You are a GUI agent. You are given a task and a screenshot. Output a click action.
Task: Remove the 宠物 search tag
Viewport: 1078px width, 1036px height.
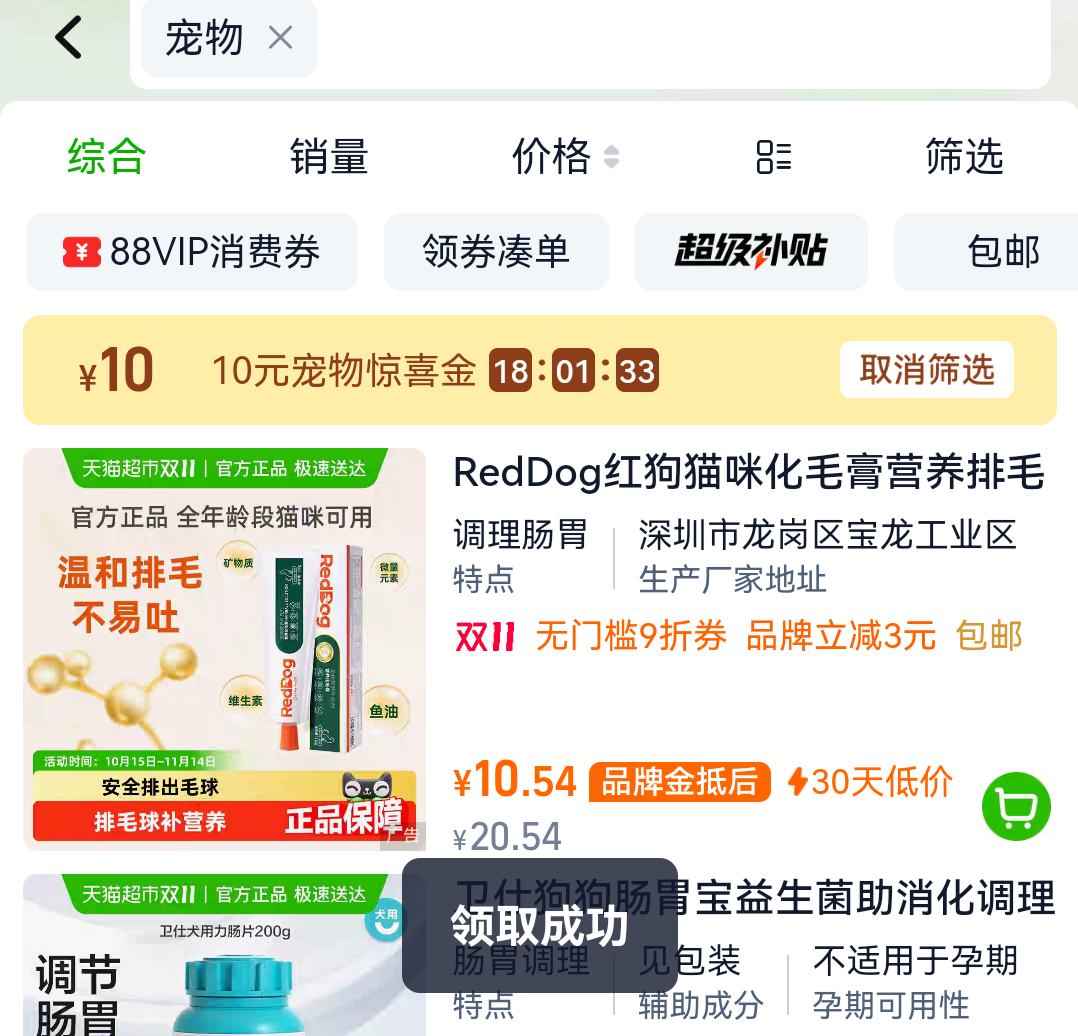[280, 38]
